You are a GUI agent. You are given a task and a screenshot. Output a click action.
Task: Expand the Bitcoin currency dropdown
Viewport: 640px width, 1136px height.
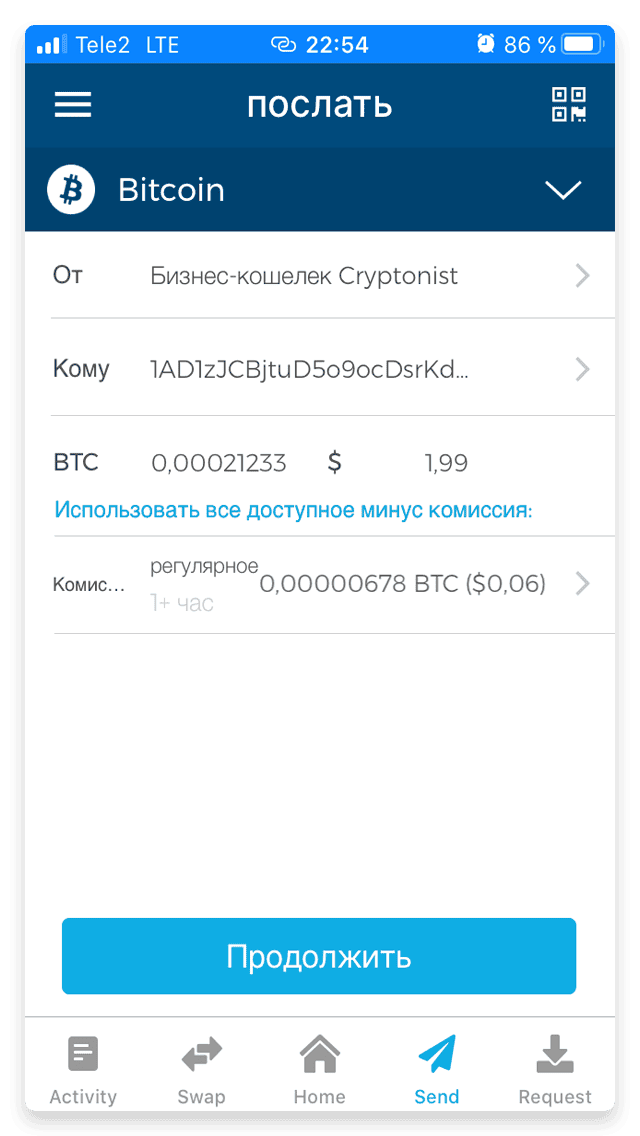(x=320, y=190)
